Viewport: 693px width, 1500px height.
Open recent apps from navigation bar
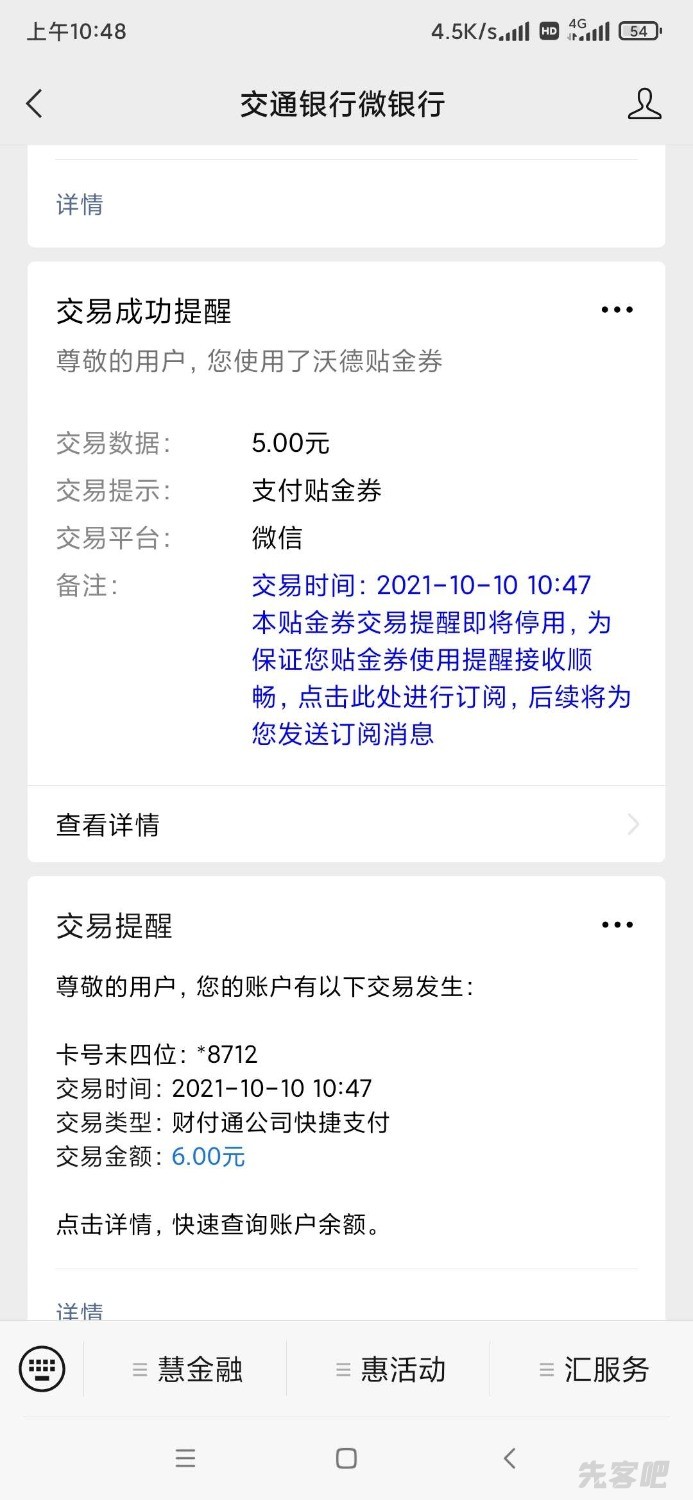click(185, 1458)
